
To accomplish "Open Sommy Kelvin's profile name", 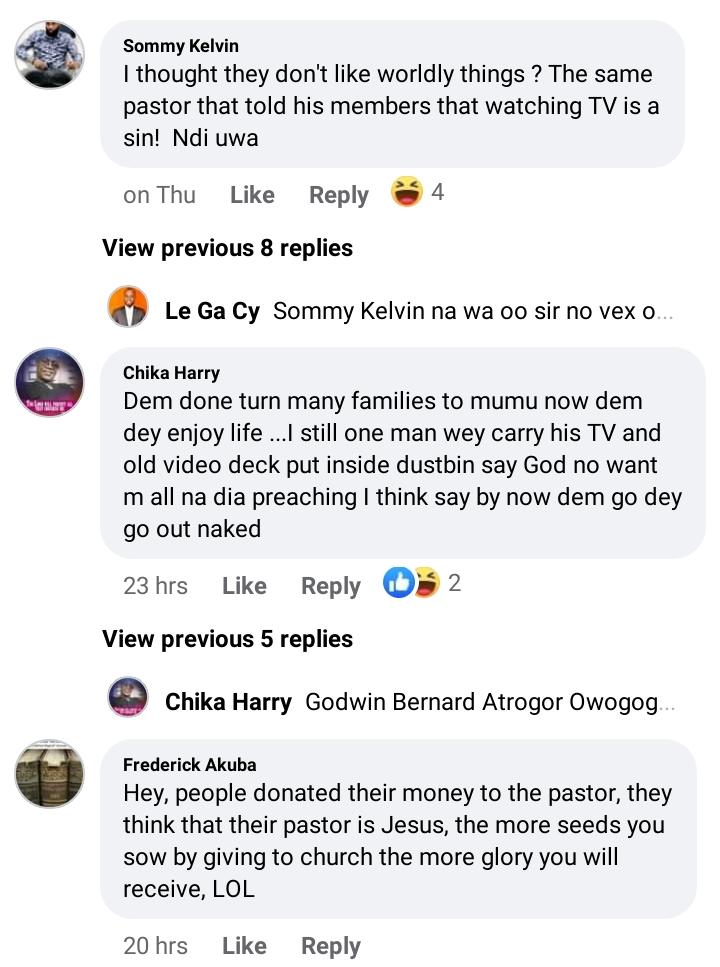I will [x=180, y=46].
